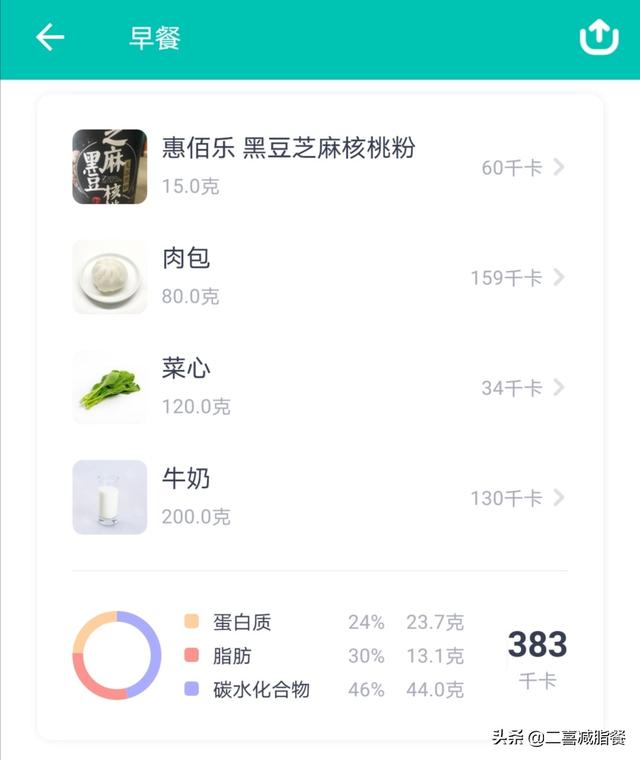The height and width of the screenshot is (760, 640).
Task: Open the 惠佰乐 黑豆芝麻核桃粉 entry
Action: [318, 166]
